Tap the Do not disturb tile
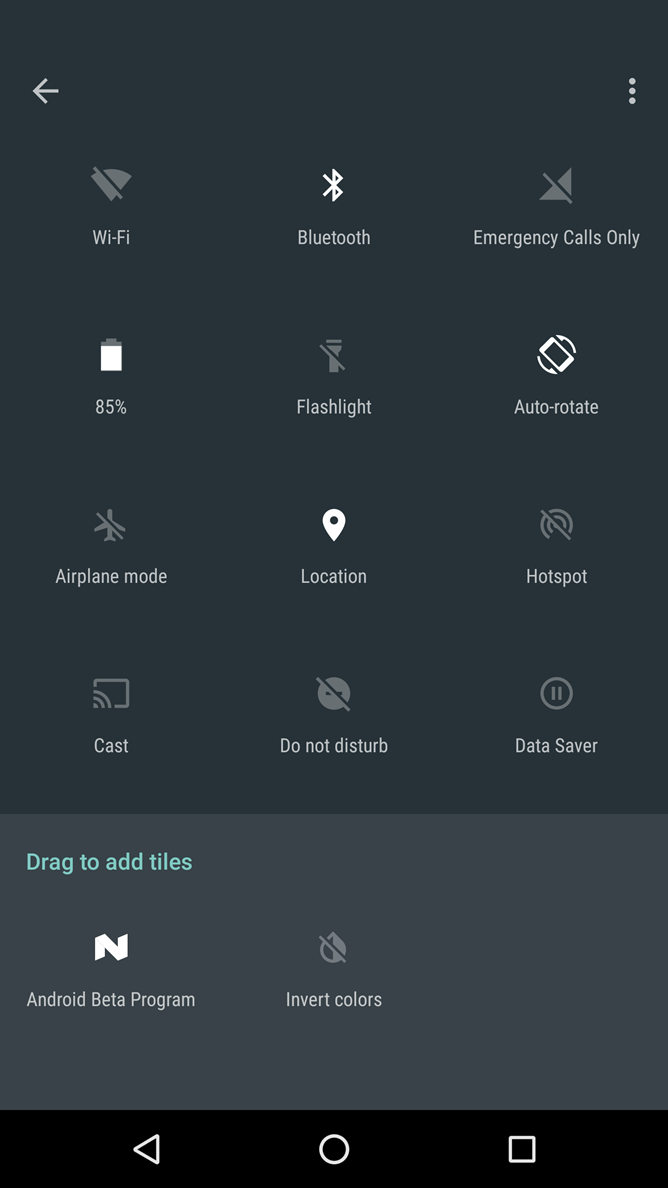 pos(333,716)
